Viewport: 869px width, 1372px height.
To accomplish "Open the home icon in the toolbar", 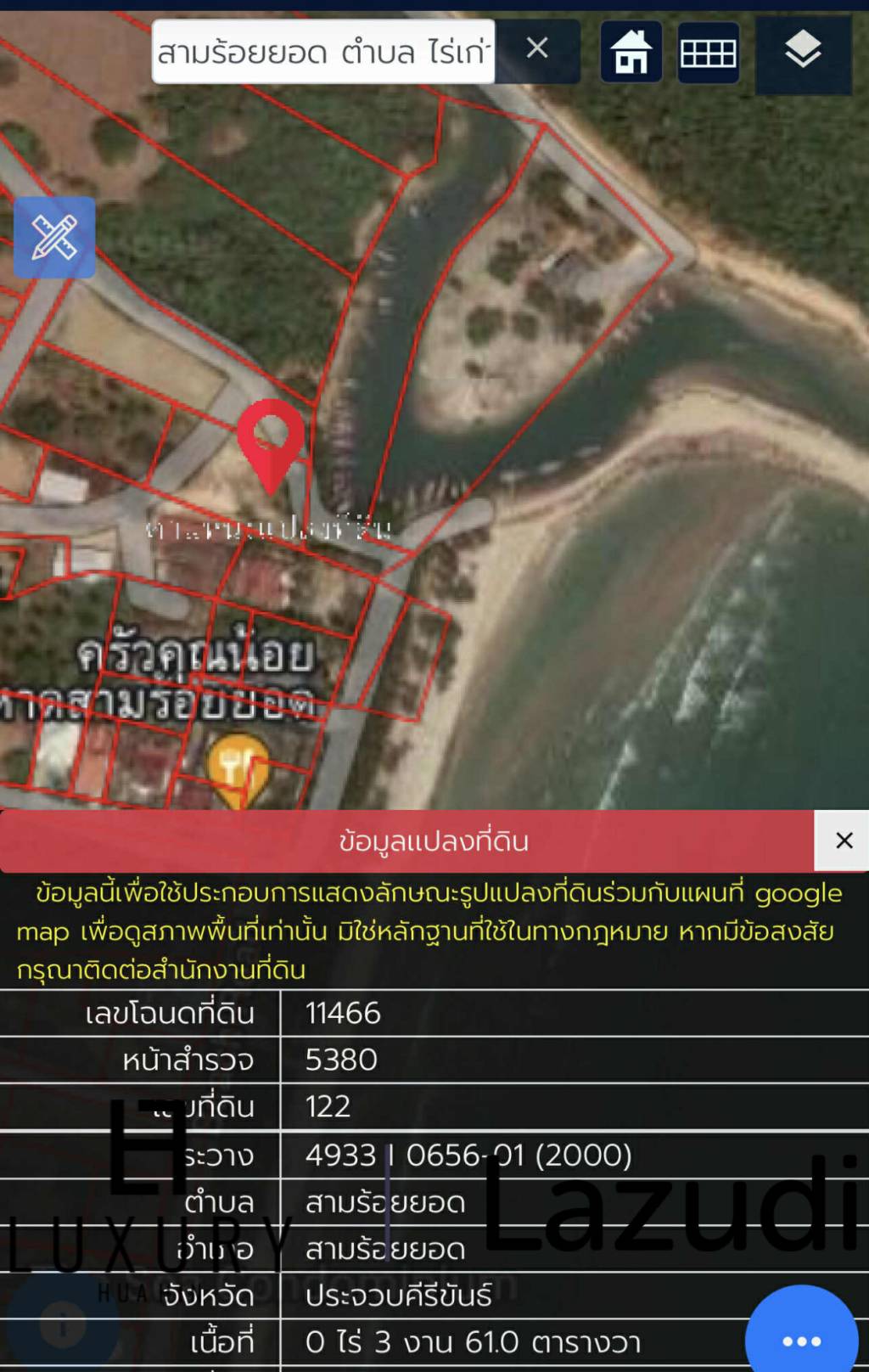I will tap(631, 53).
